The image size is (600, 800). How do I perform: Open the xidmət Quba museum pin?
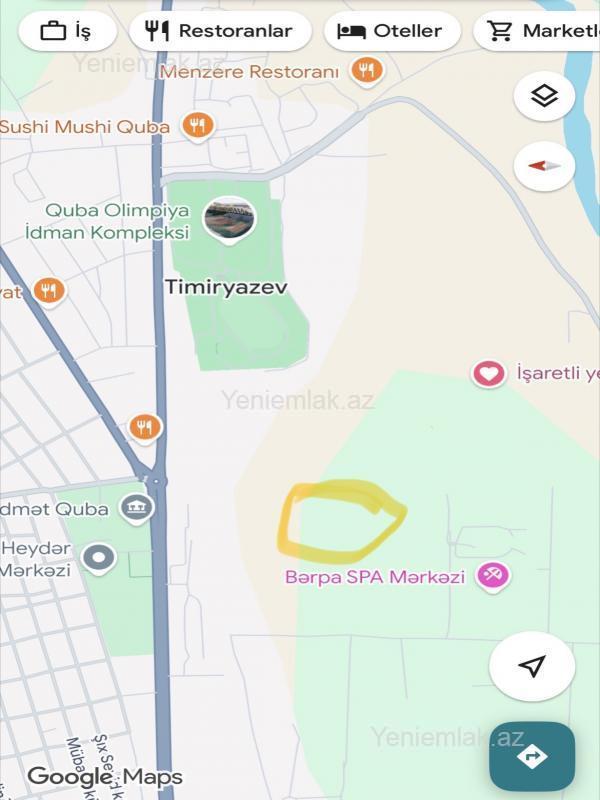pyautogui.click(x=136, y=508)
